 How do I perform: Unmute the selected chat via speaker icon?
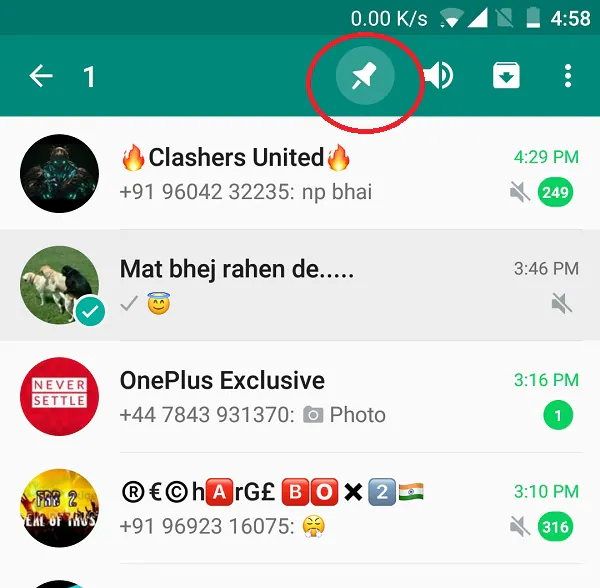(x=438, y=76)
